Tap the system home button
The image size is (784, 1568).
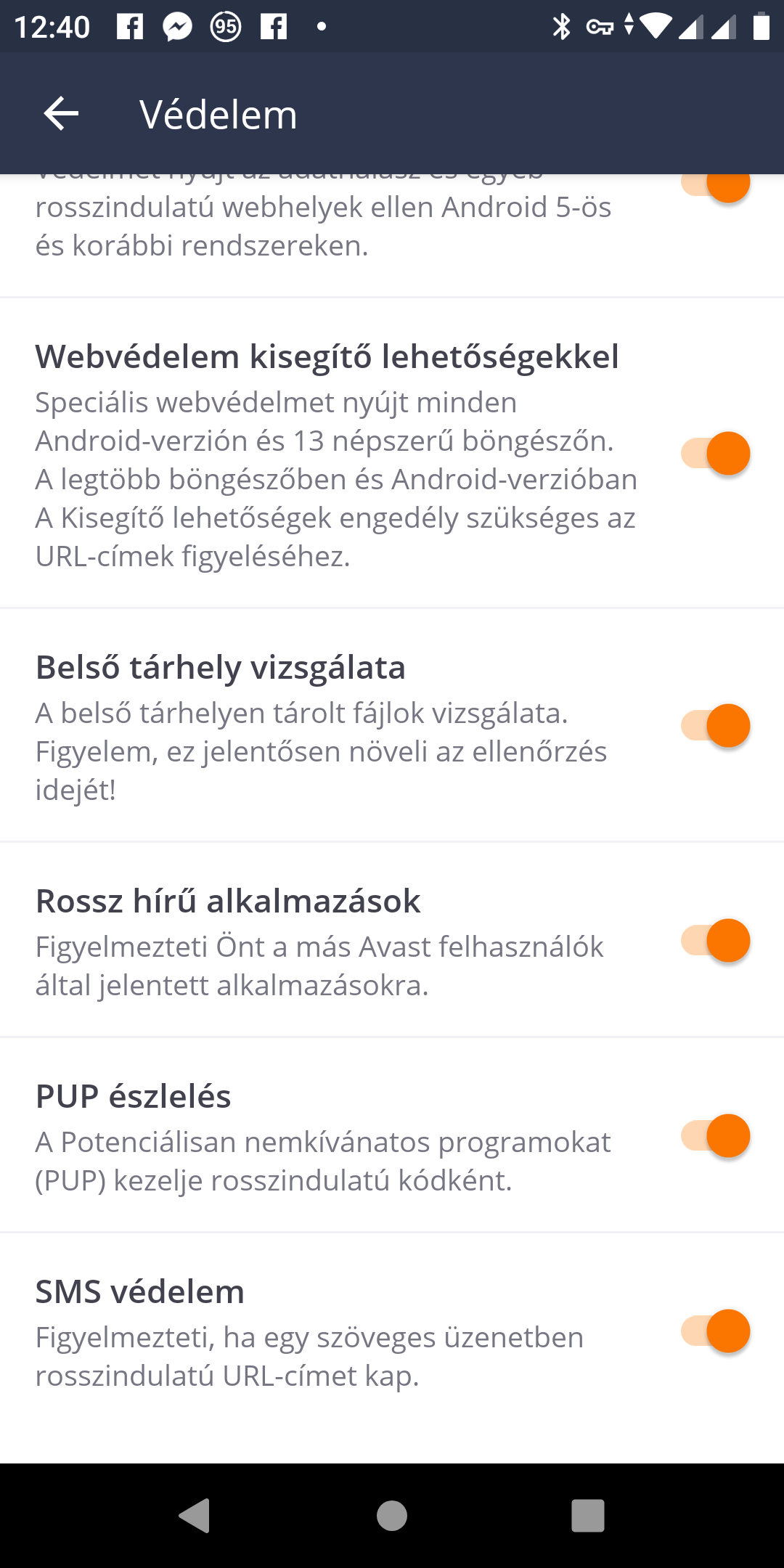tap(392, 1516)
